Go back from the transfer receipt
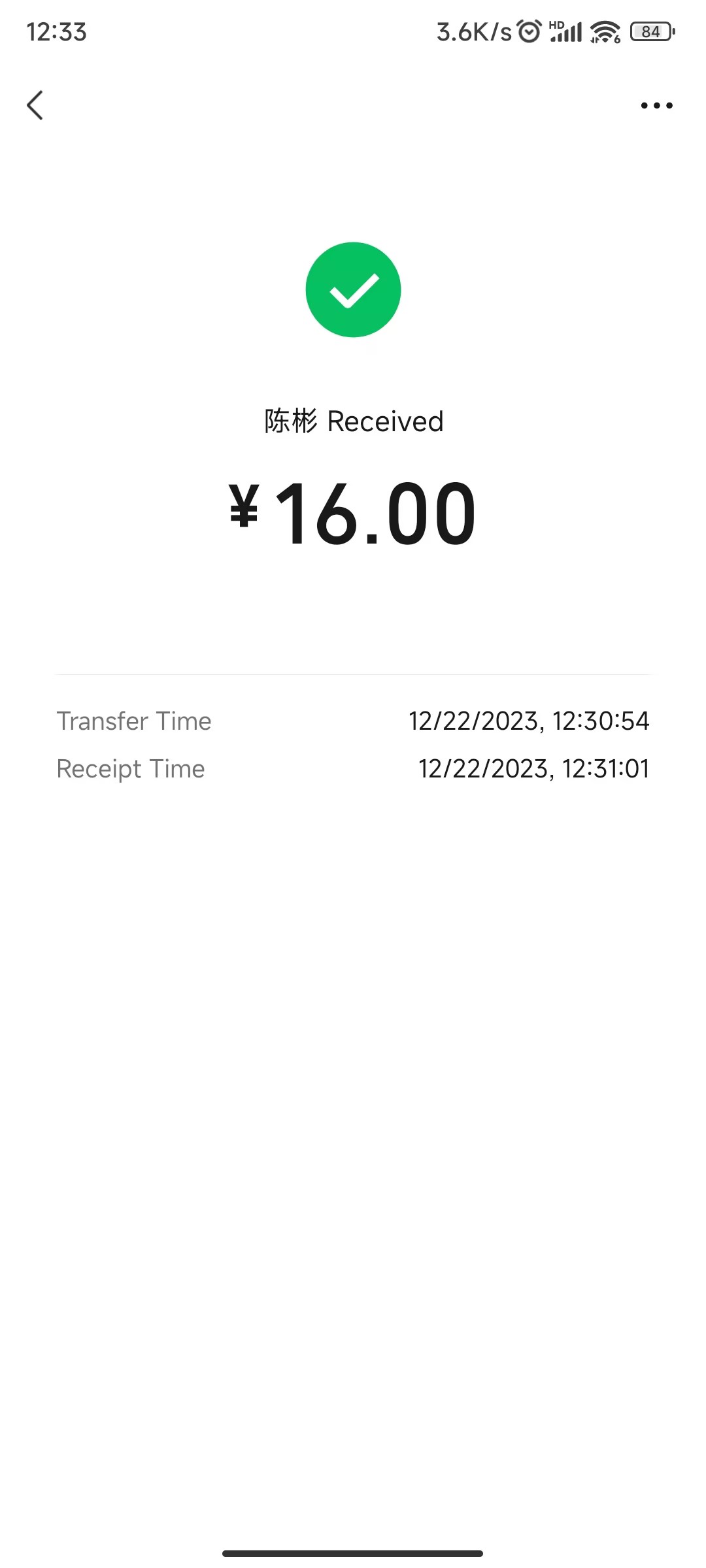Viewport: 706px width, 1568px height. coord(35,105)
